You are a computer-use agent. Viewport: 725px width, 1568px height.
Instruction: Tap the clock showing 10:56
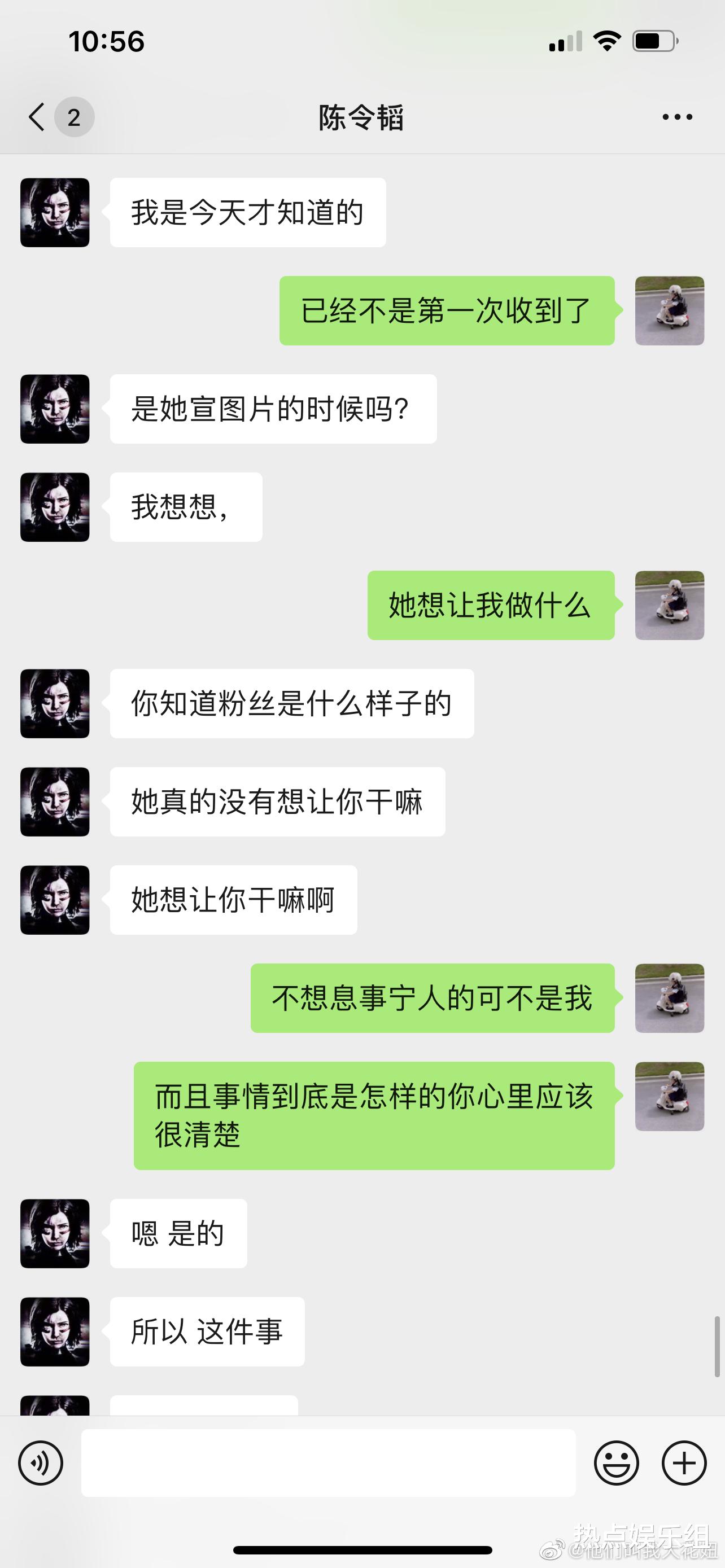[x=107, y=41]
